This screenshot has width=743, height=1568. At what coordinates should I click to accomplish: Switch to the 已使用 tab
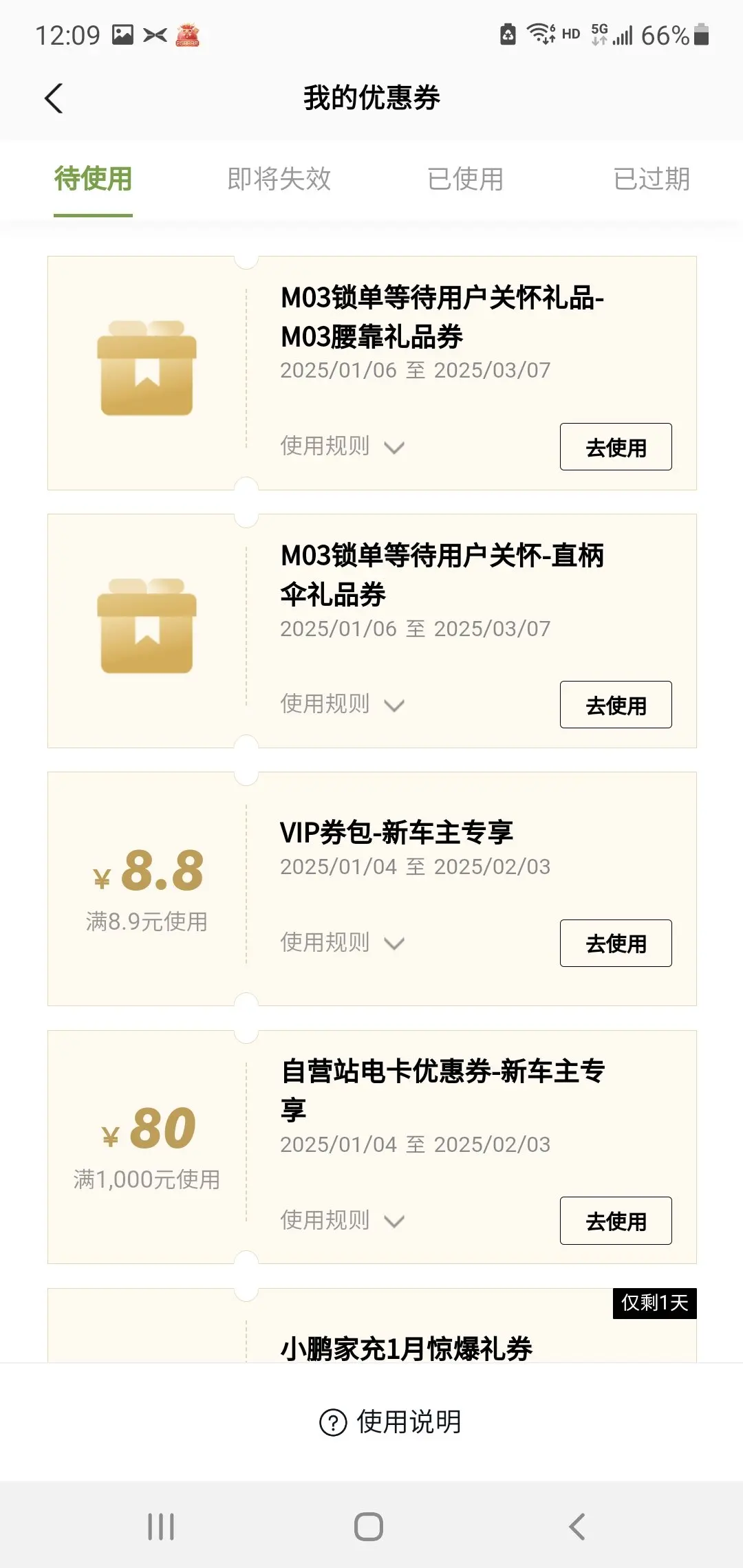(x=465, y=179)
